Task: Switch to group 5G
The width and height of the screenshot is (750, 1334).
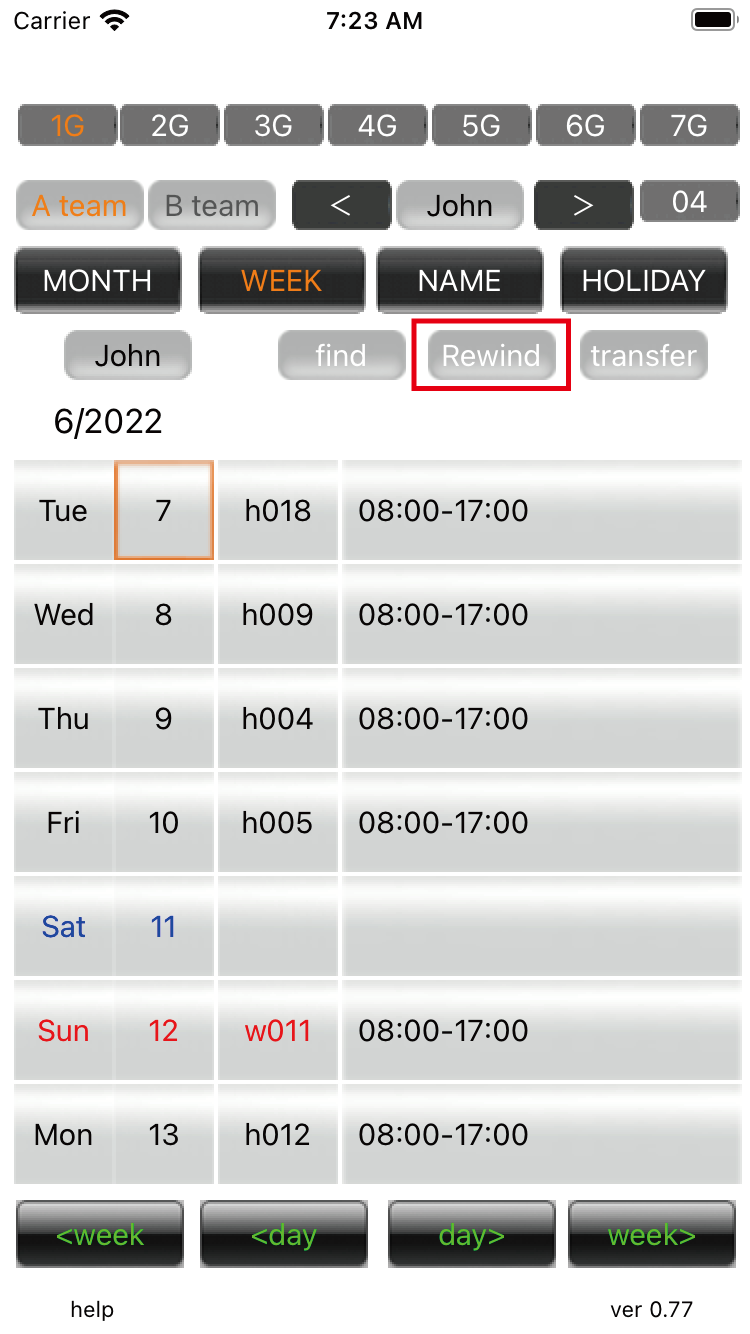Action: coord(481,126)
